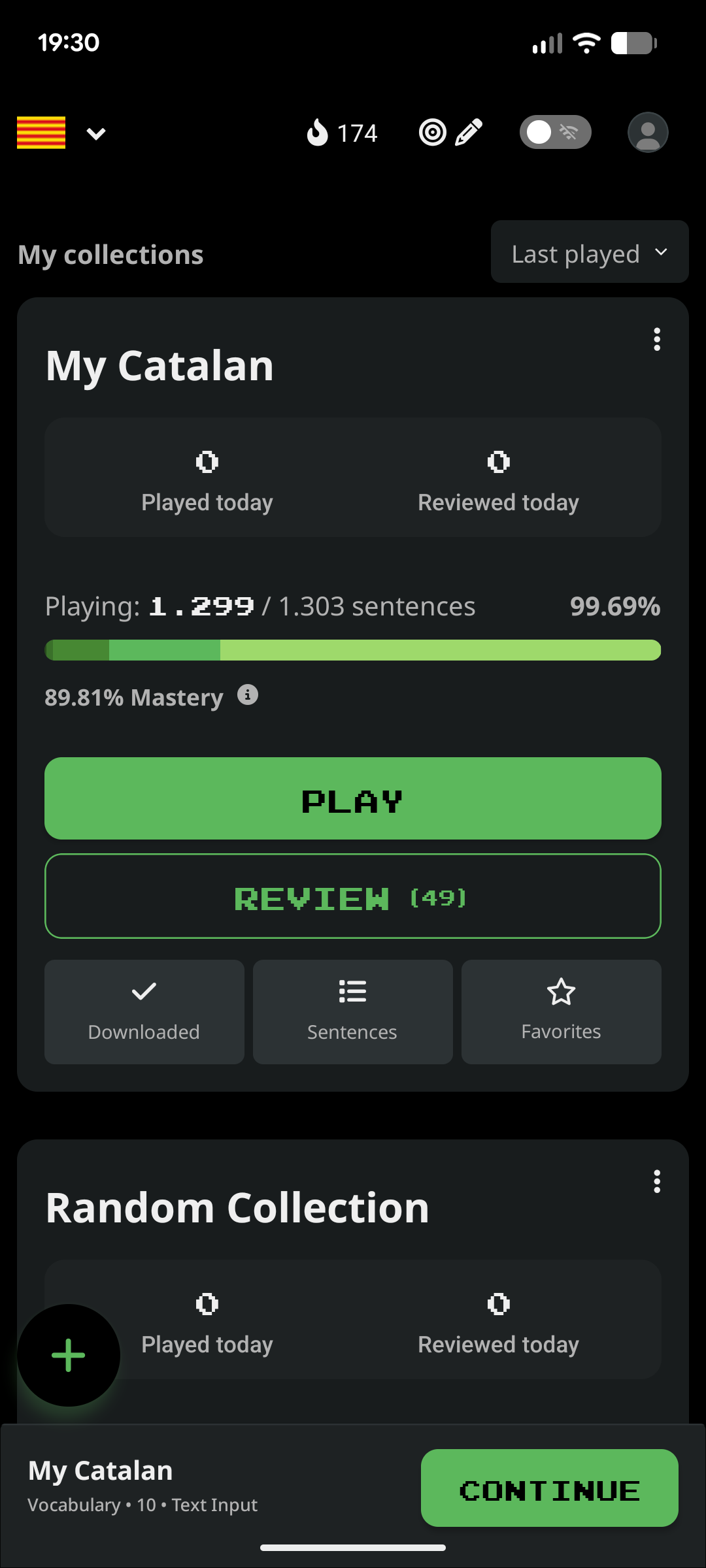The image size is (706, 1568).
Task: Toggle offline mode switch
Action: click(555, 133)
